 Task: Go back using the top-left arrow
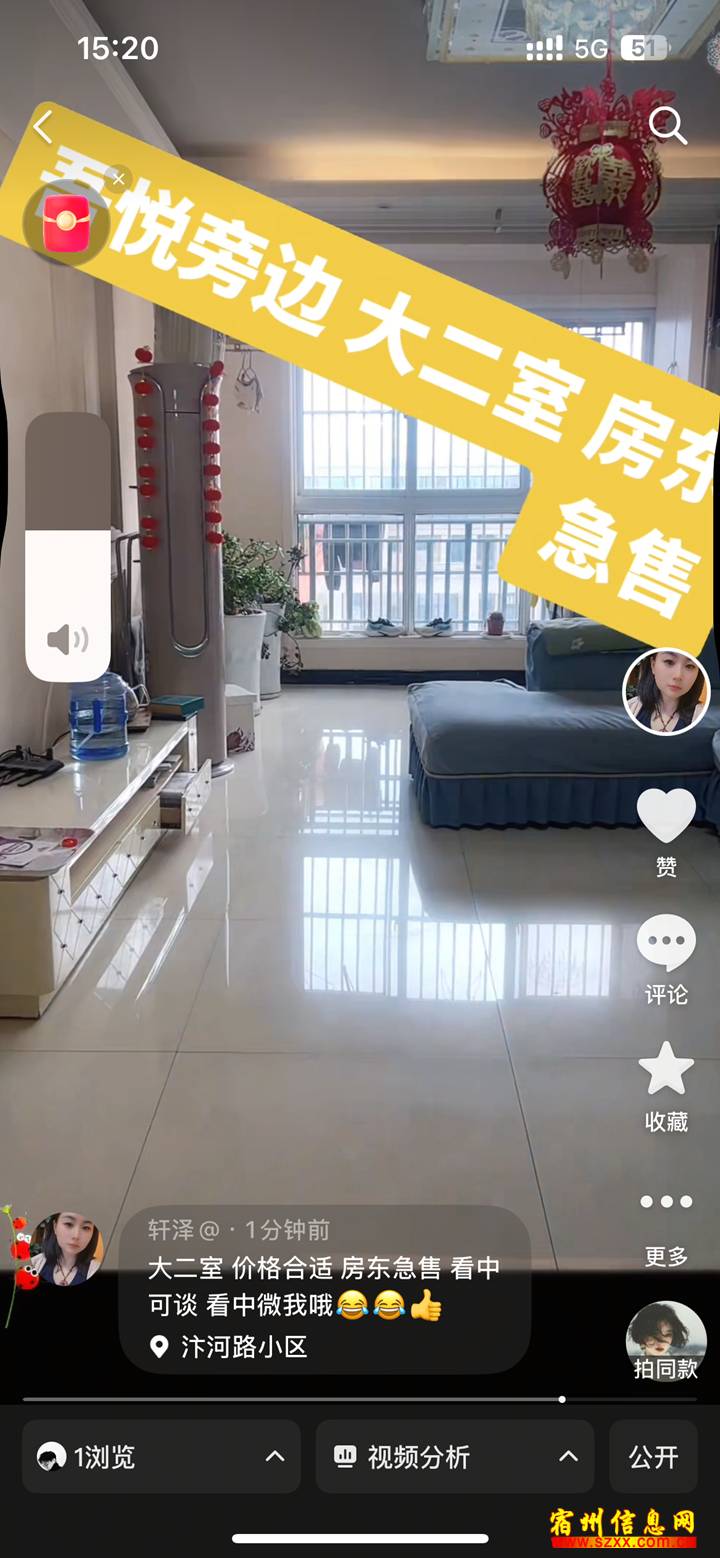pyautogui.click(x=42, y=128)
